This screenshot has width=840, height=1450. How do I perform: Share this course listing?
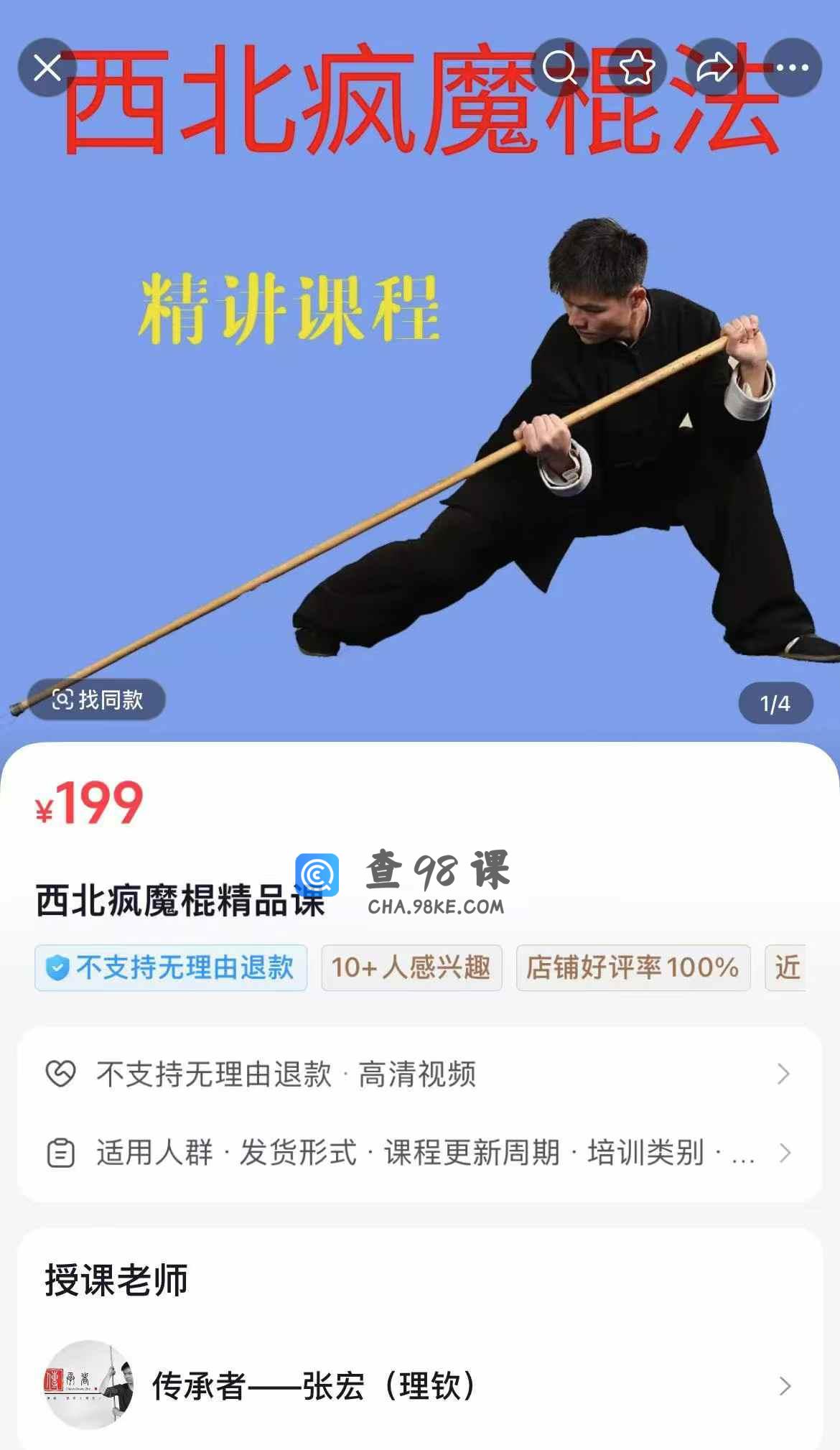tap(714, 68)
